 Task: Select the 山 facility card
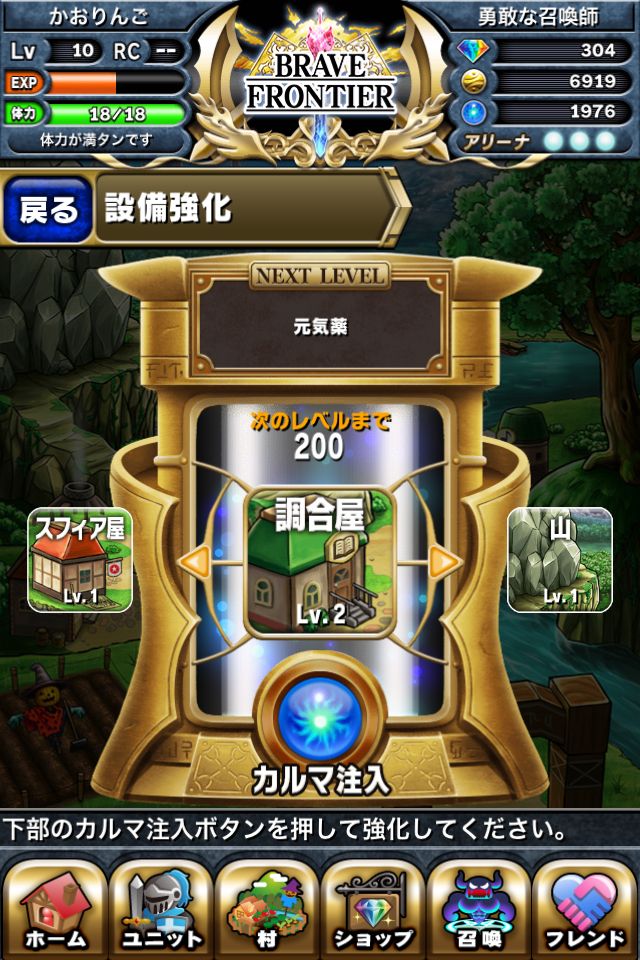pos(560,560)
